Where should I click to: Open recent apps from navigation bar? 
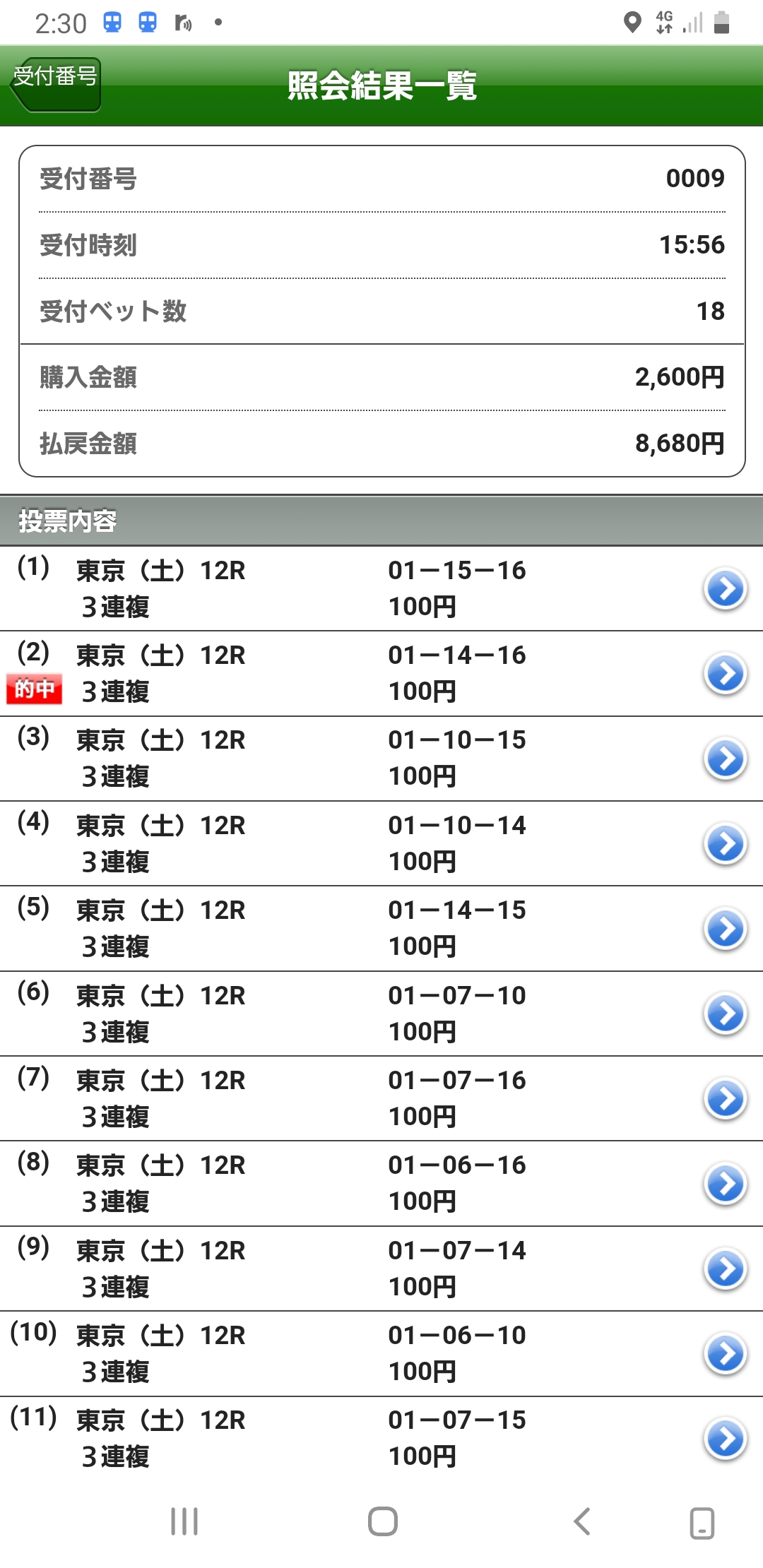184,1521
